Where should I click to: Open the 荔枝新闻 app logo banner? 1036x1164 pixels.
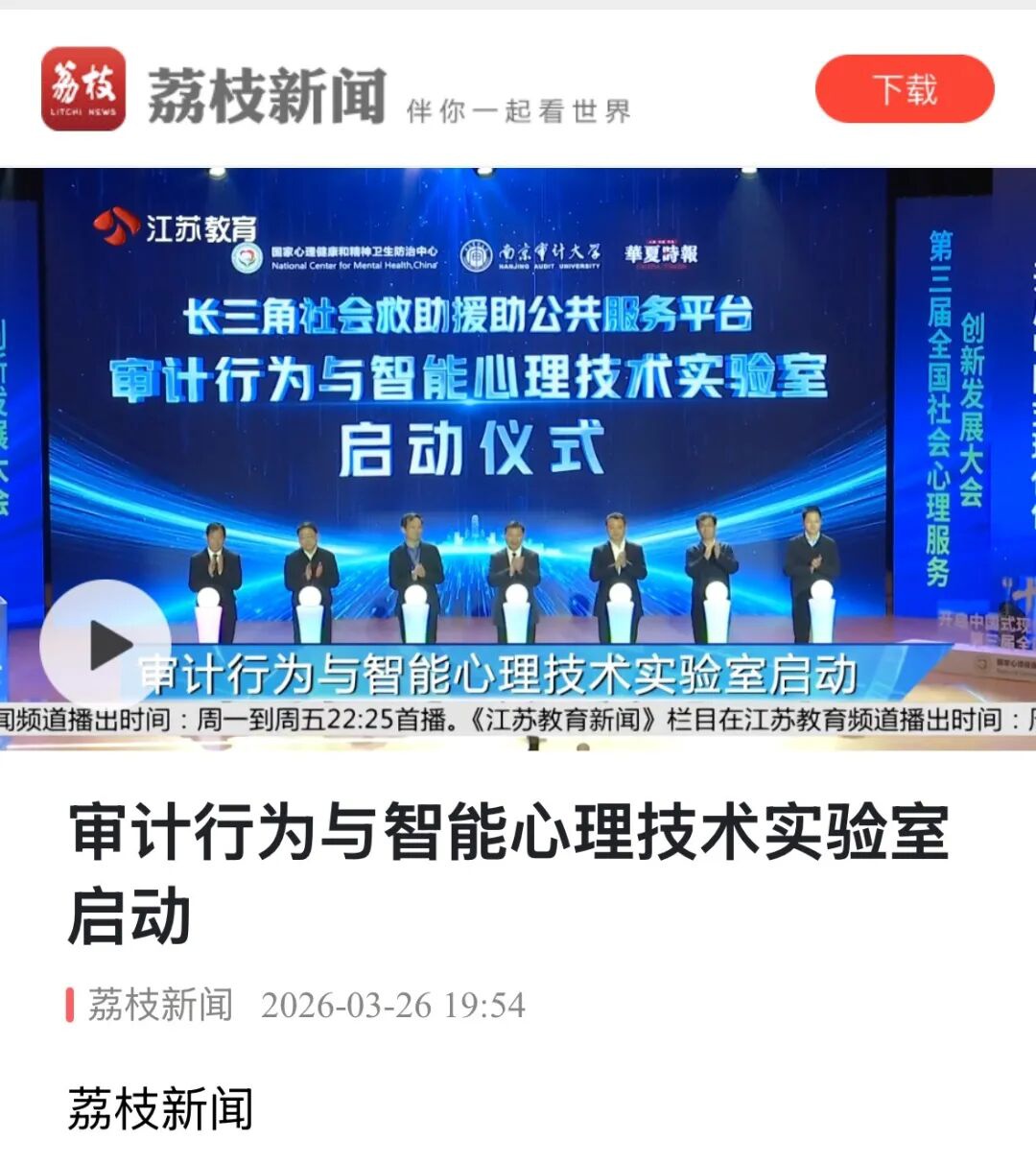coord(83,89)
